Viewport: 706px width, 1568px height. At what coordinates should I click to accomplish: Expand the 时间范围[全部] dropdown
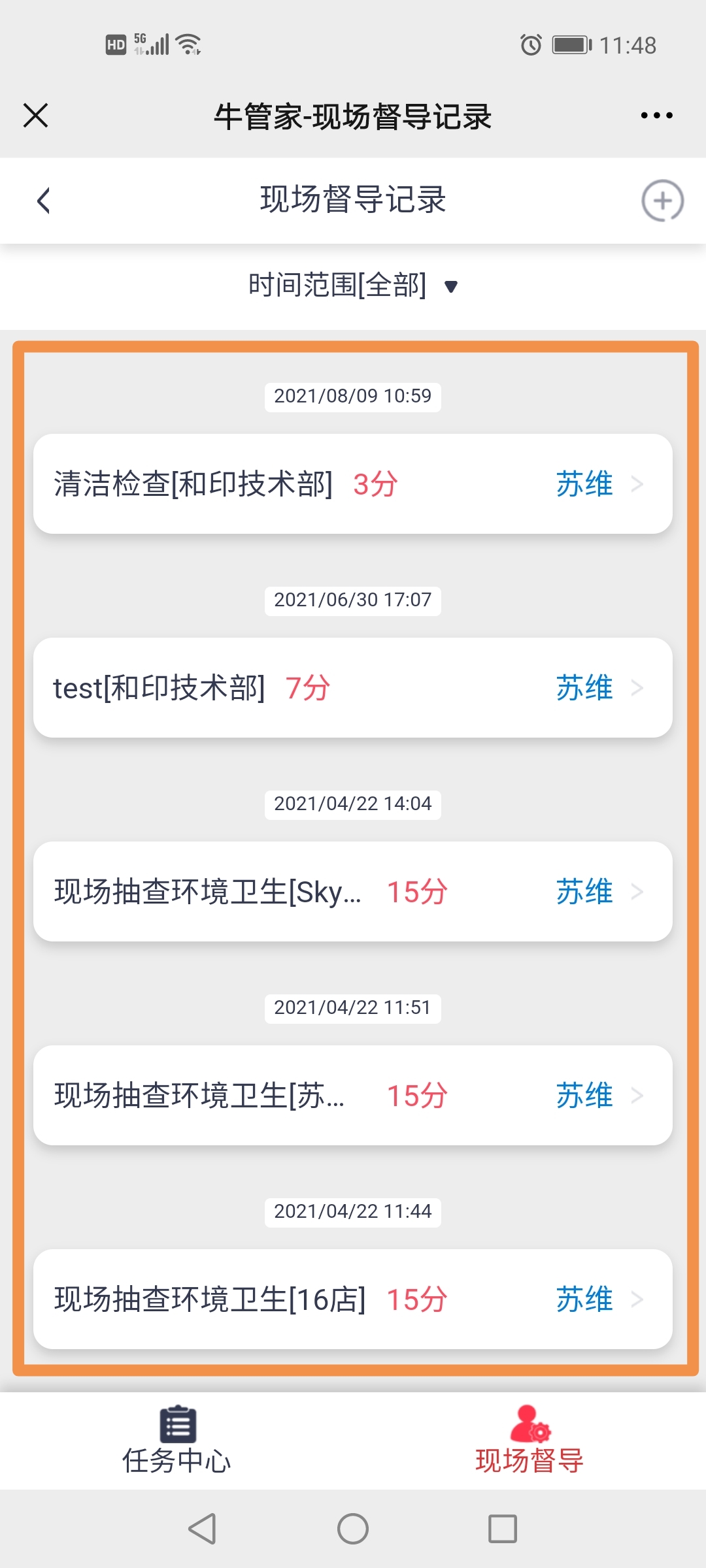pos(353,286)
